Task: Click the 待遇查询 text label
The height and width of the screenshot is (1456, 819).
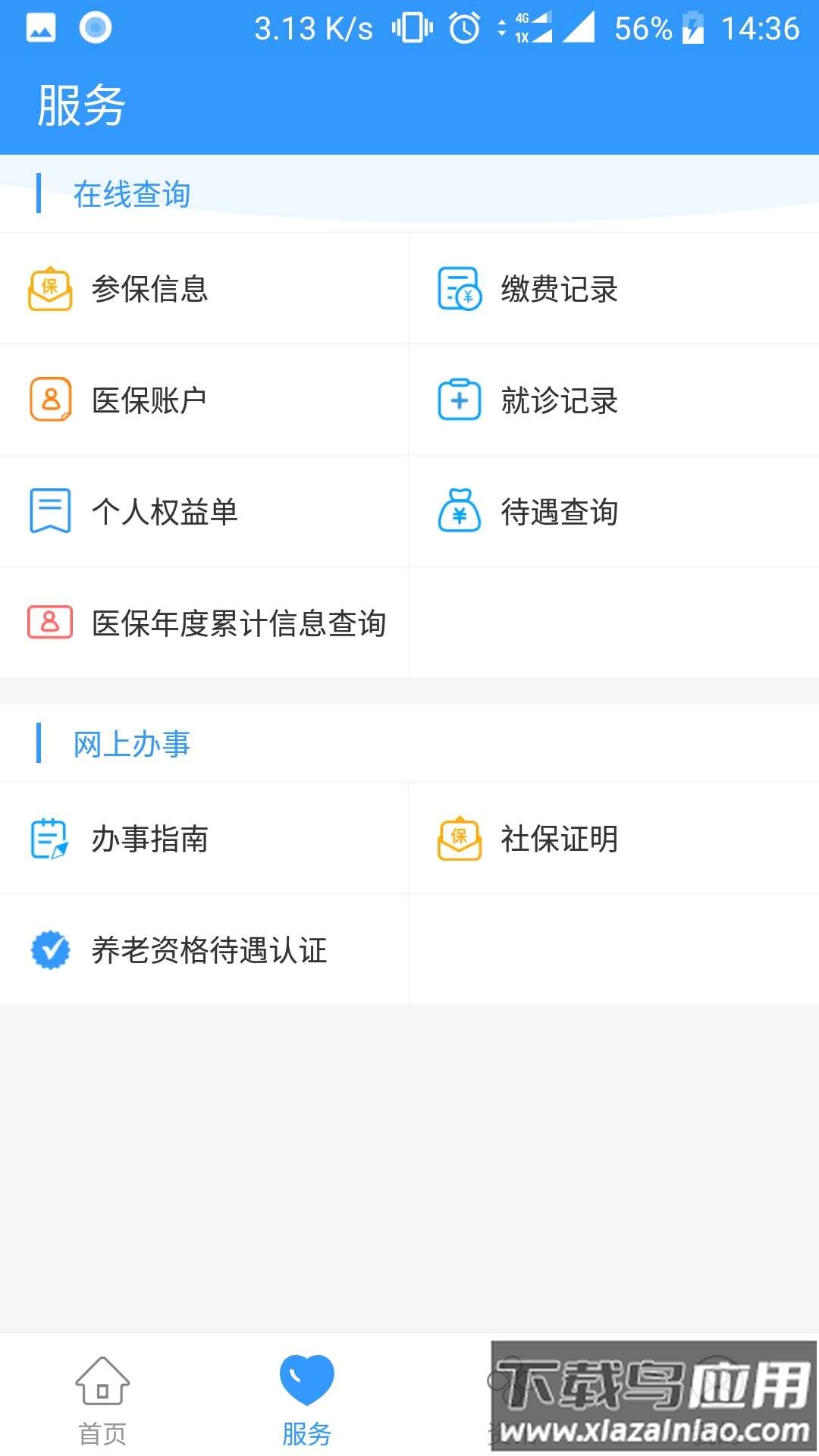Action: tap(560, 511)
